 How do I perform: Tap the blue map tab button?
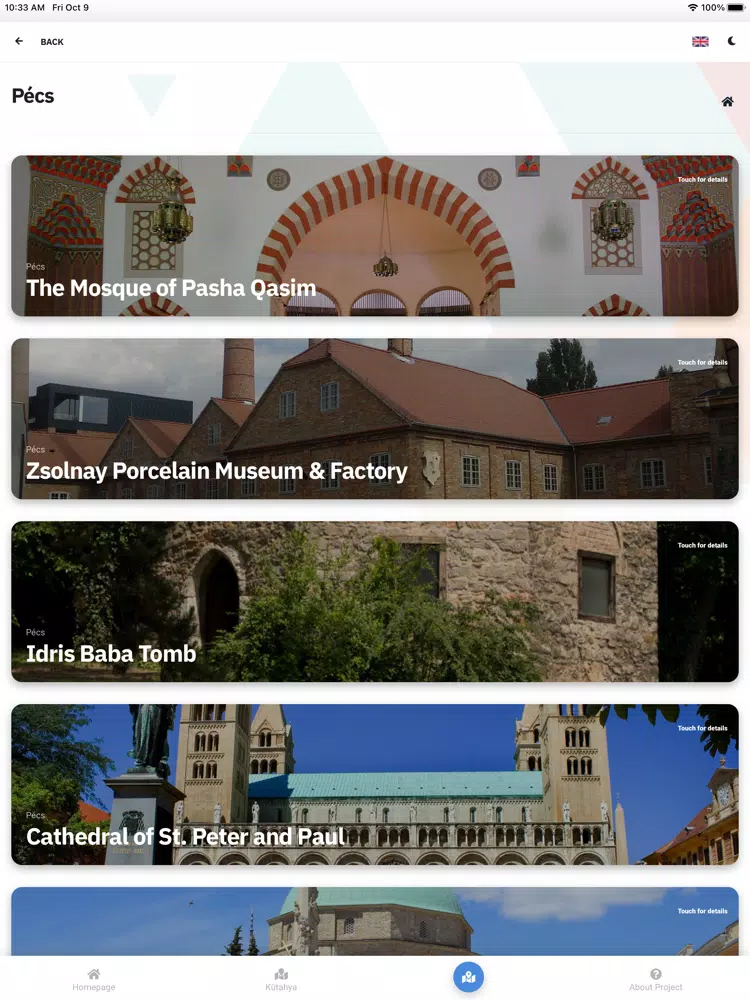click(x=468, y=977)
